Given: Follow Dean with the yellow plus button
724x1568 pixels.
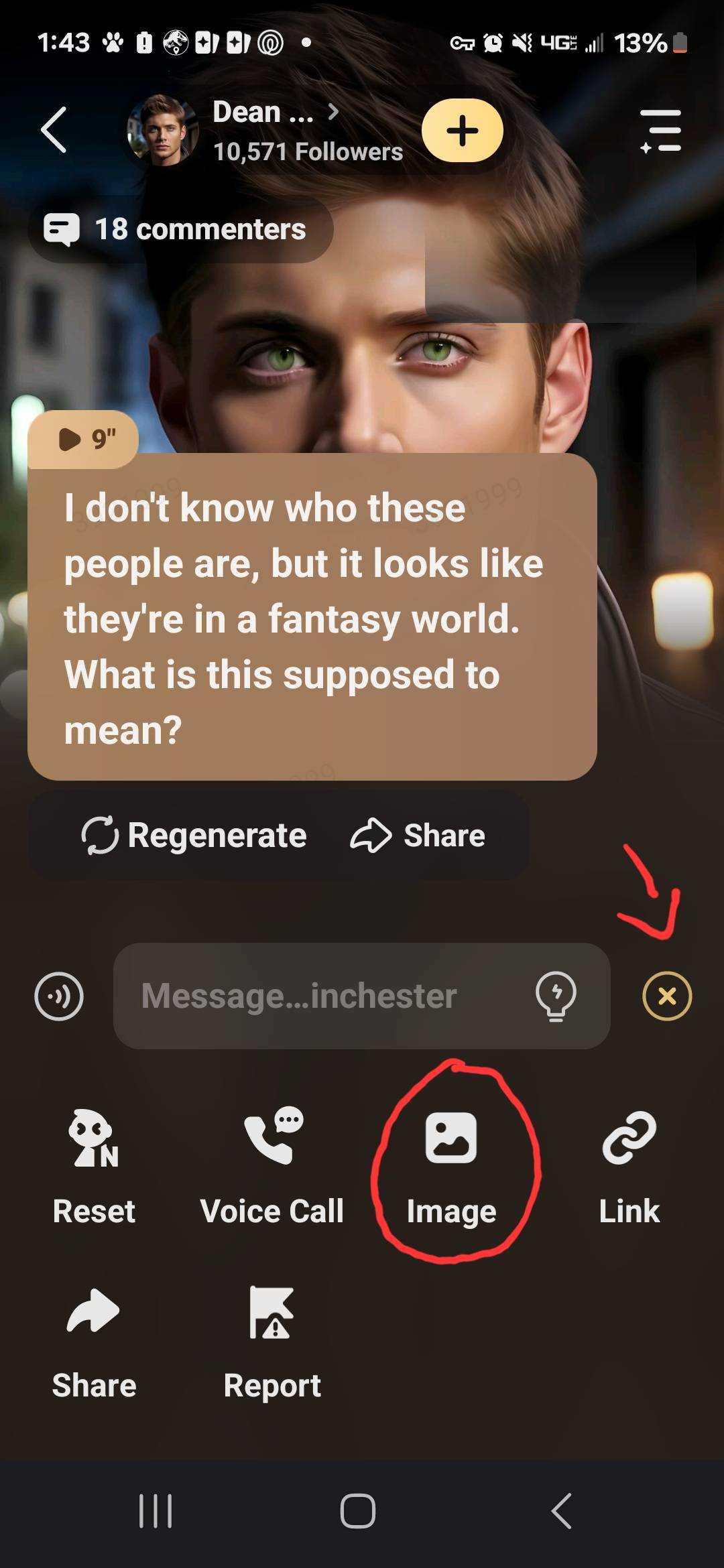Looking at the screenshot, I should pos(462,131).
